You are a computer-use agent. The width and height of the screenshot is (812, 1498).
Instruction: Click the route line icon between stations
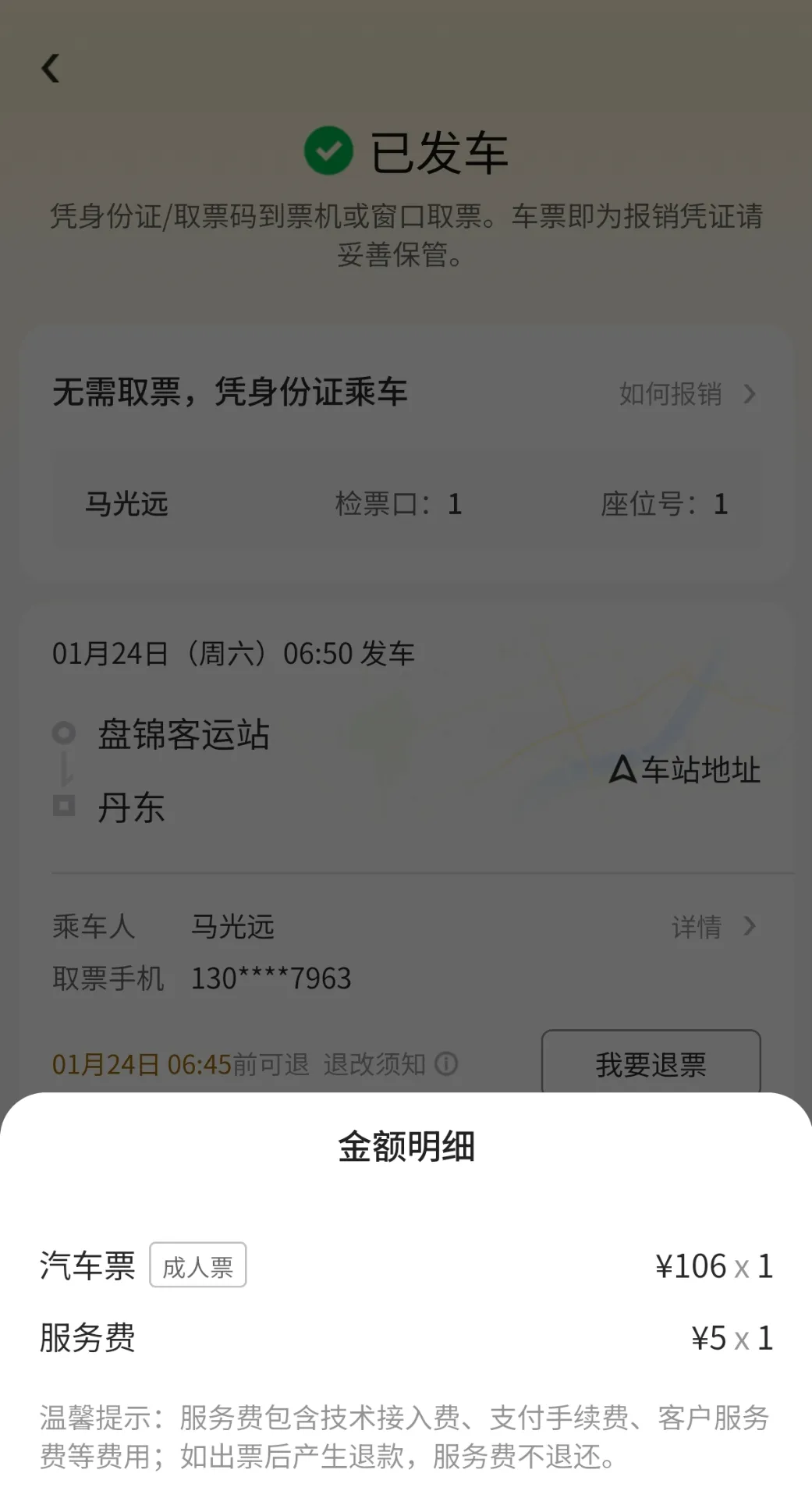(x=65, y=769)
